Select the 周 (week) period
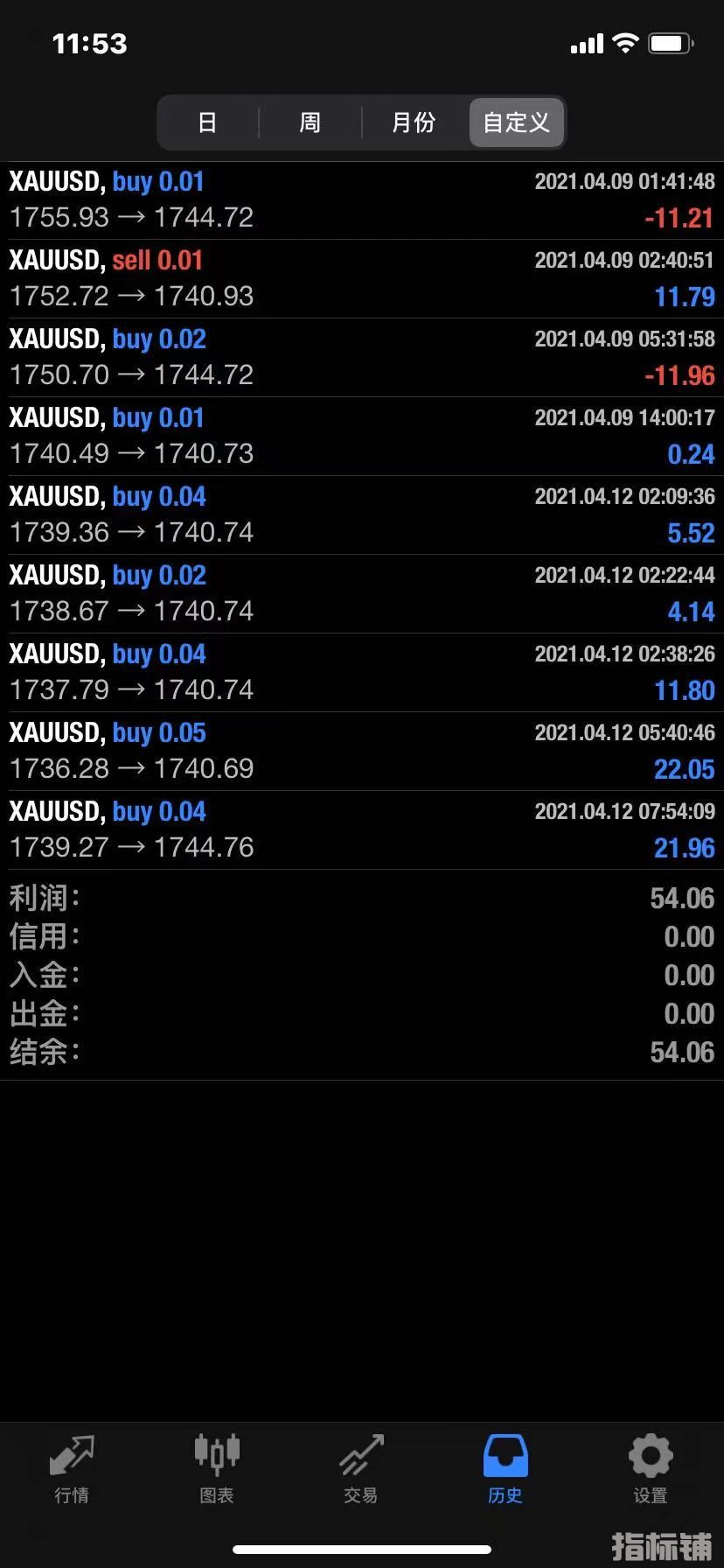 click(310, 122)
